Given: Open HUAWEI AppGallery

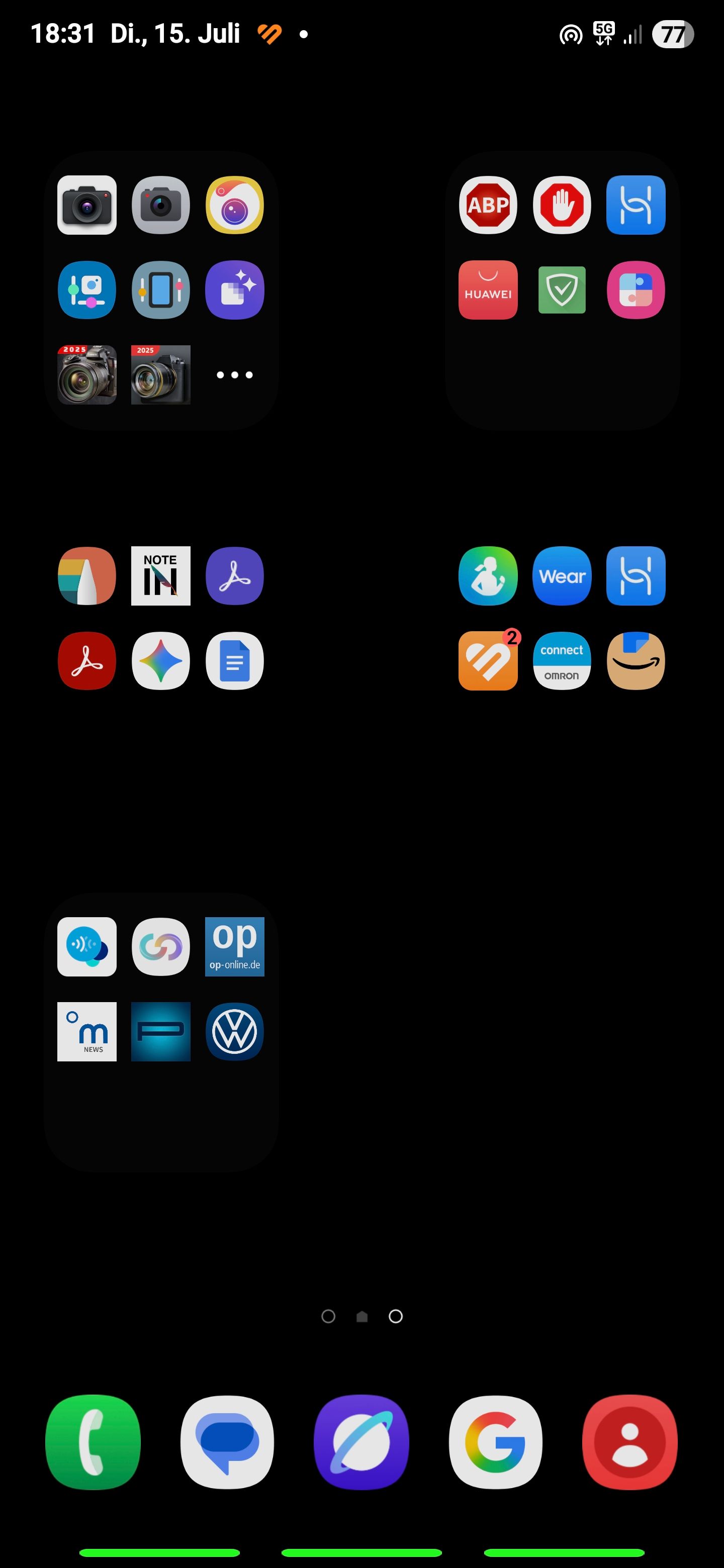Looking at the screenshot, I should (488, 290).
